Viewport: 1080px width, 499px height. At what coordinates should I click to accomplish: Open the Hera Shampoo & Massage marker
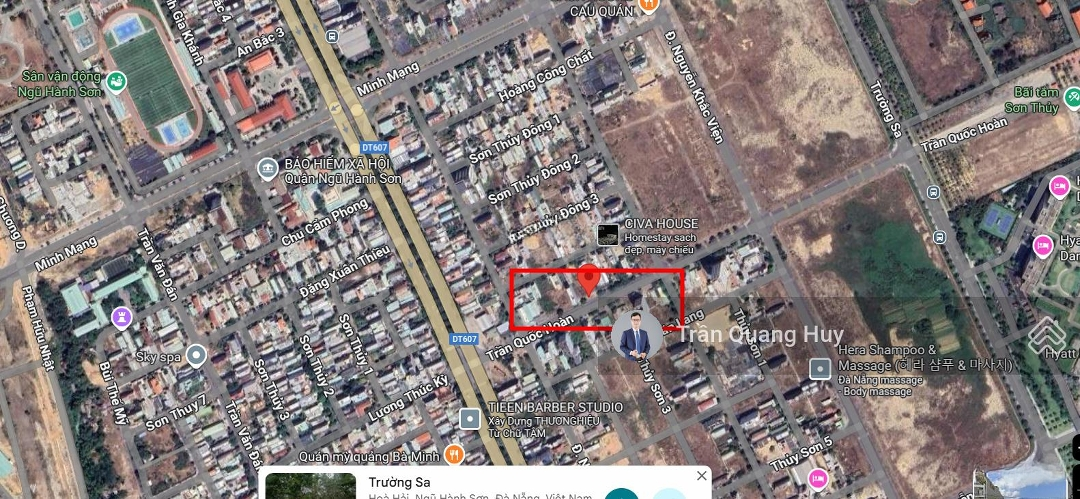(820, 369)
